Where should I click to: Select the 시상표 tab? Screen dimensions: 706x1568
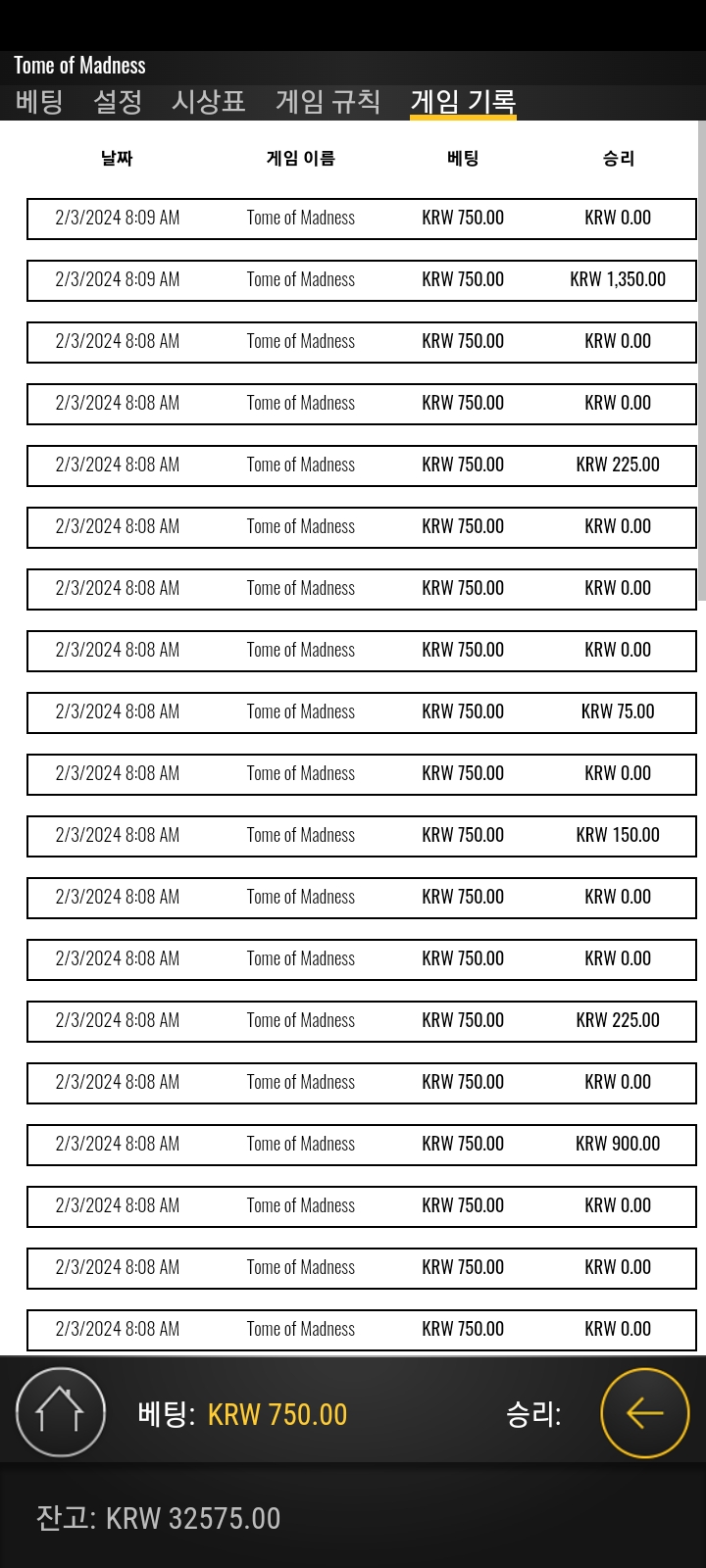tap(209, 102)
